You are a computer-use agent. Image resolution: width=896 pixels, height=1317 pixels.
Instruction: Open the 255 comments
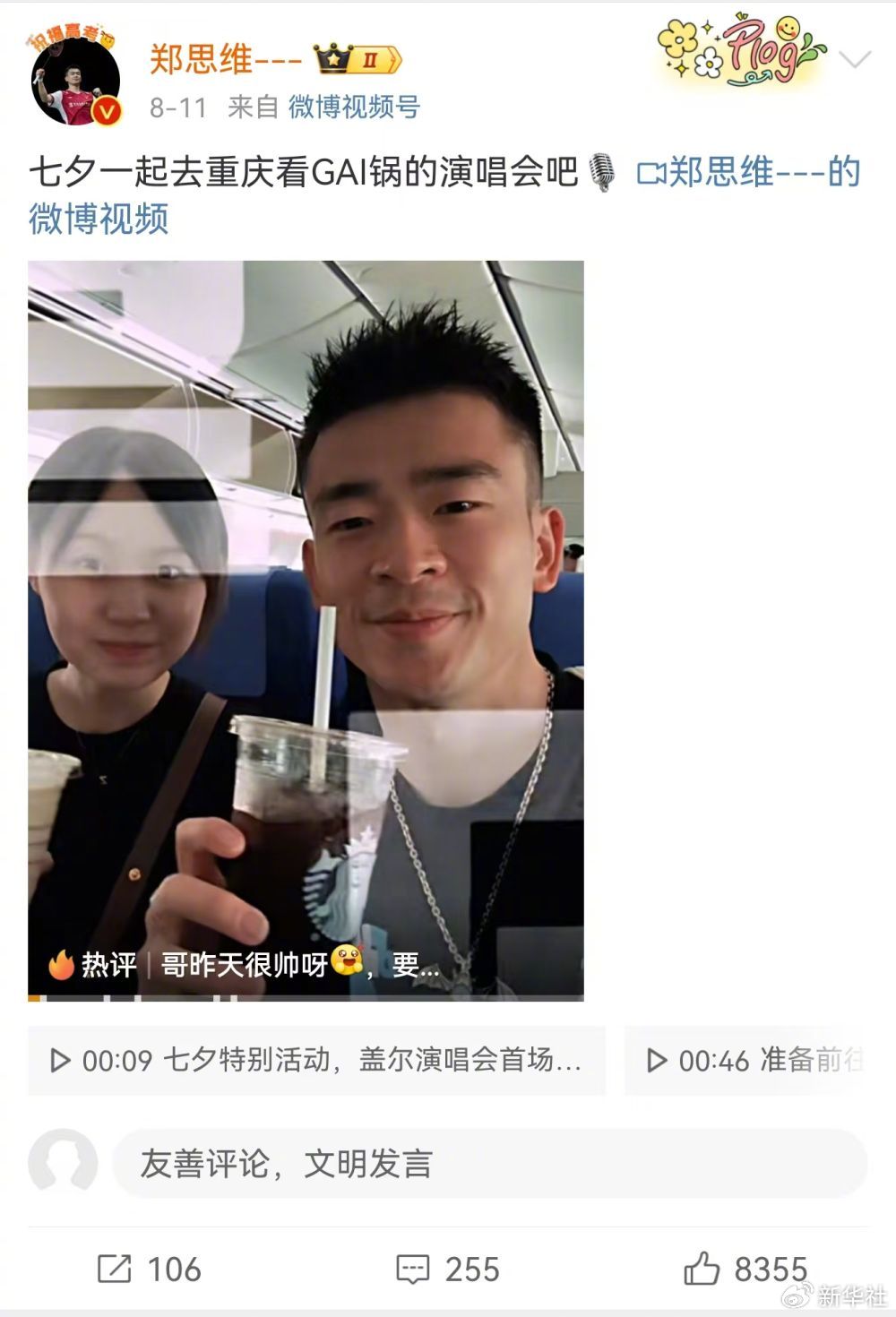448,1269
